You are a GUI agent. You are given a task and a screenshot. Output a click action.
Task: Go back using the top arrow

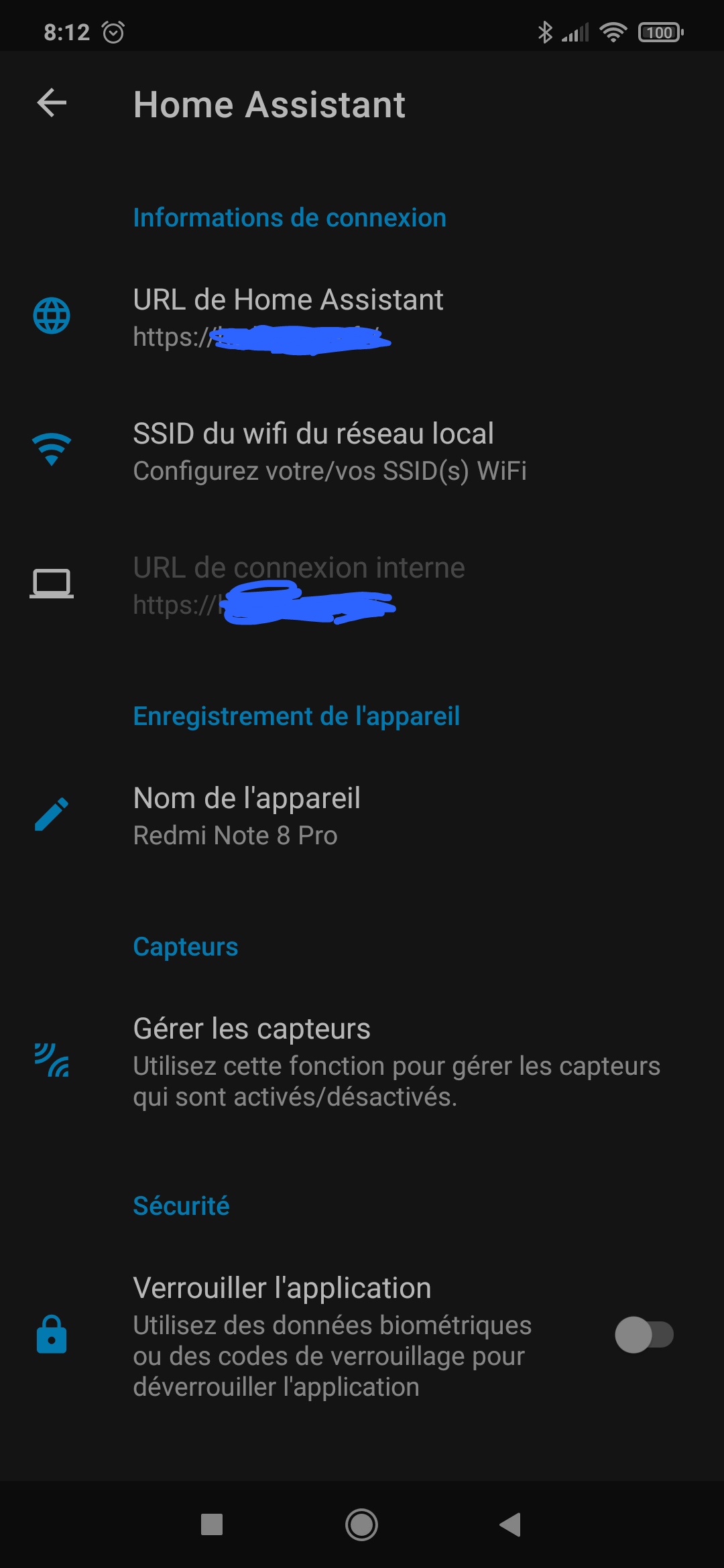pyautogui.click(x=52, y=103)
